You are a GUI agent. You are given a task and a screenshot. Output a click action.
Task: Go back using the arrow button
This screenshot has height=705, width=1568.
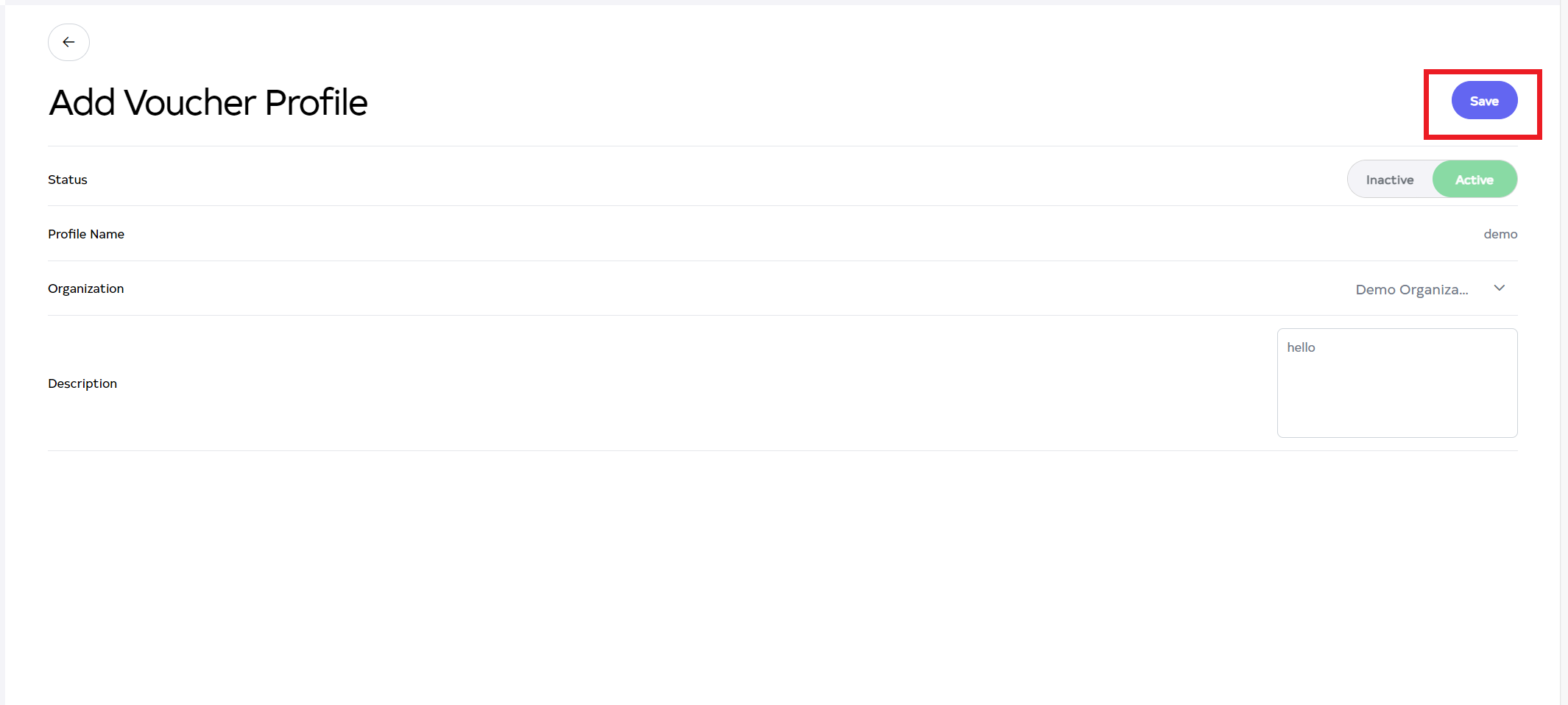[x=68, y=43]
